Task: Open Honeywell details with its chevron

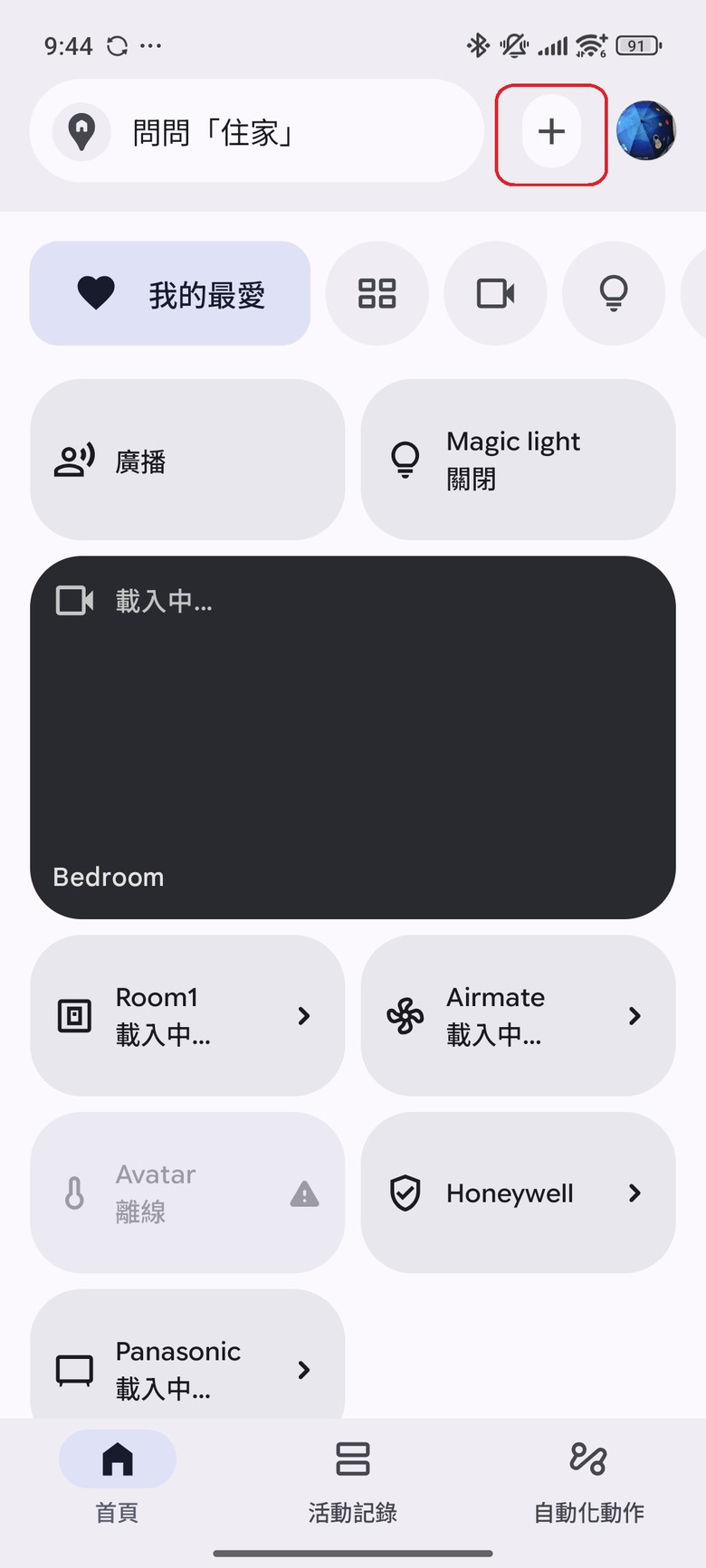Action: (634, 1193)
